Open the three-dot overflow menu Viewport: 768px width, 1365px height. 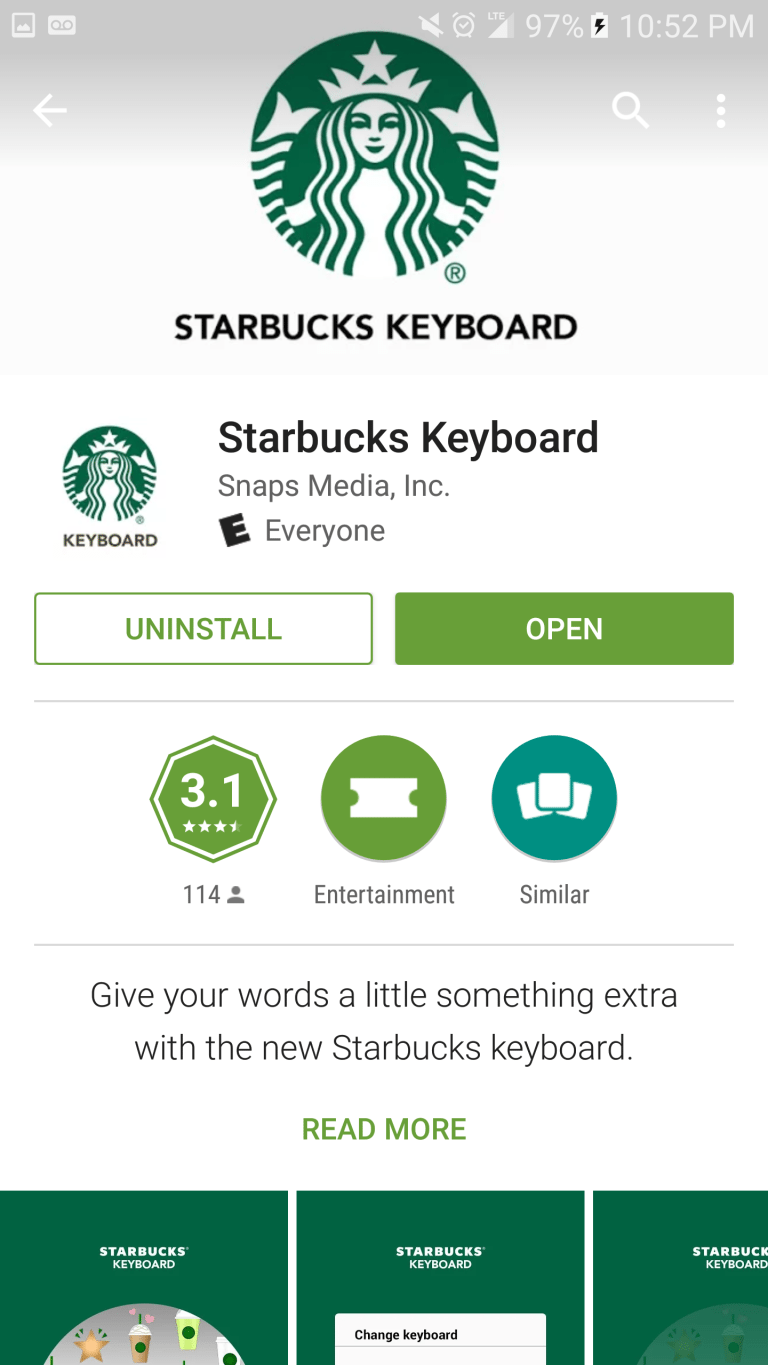click(720, 110)
